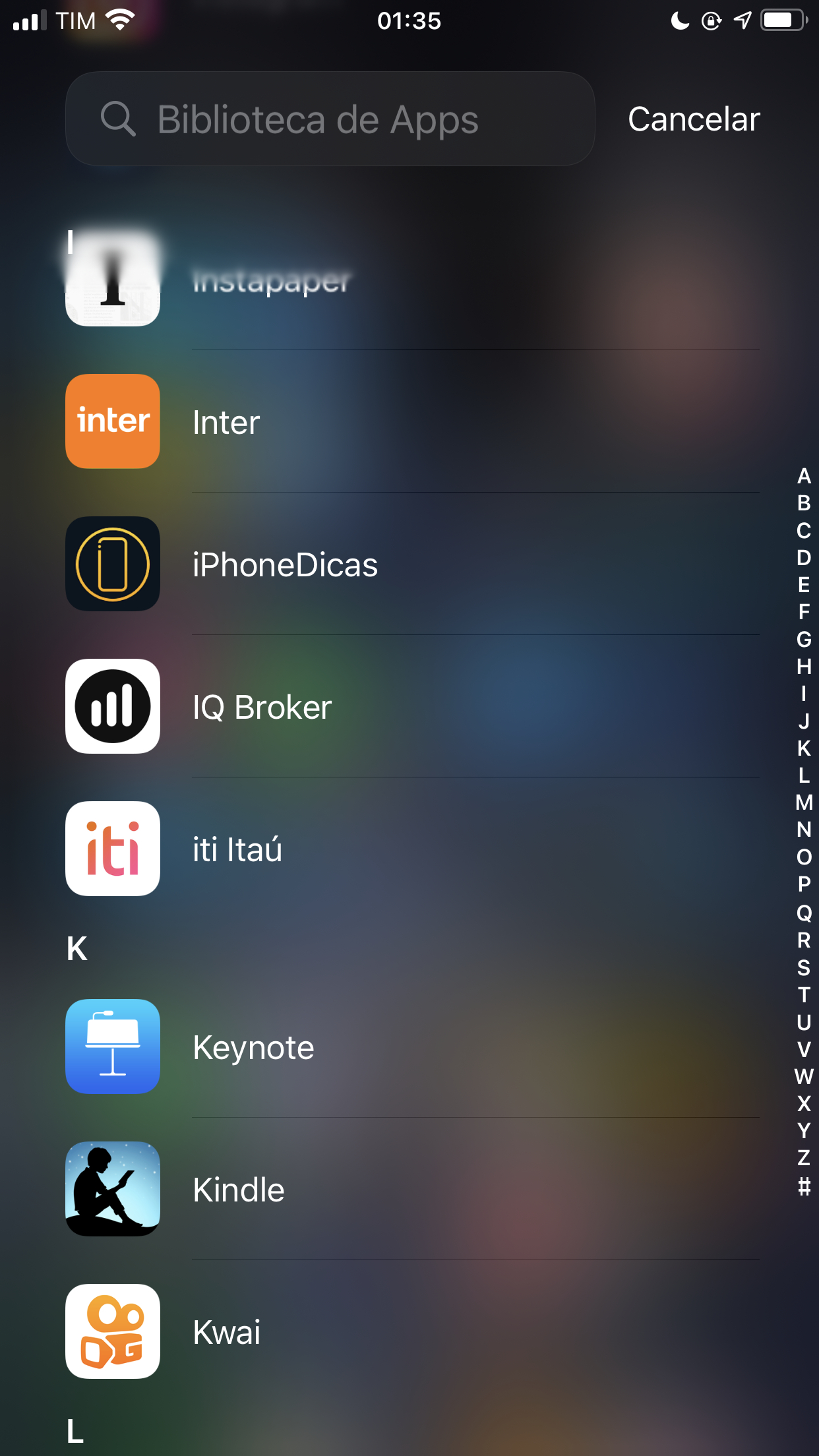
Task: Jump to the # section in the index
Action: (x=804, y=1186)
